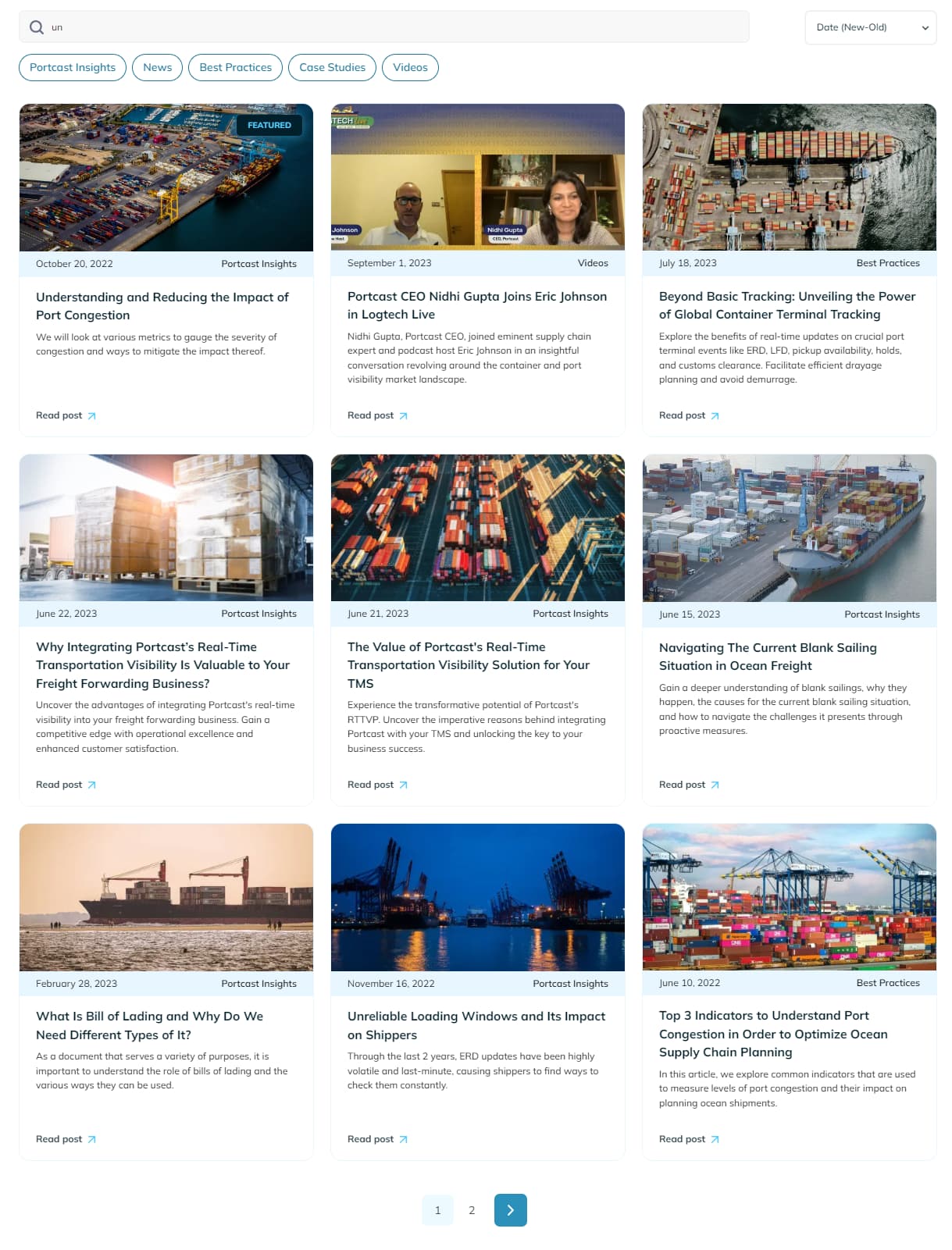Image resolution: width=952 pixels, height=1250 pixels.
Task: Read post on Visibility Solution for Your TMS
Action: coord(377,785)
